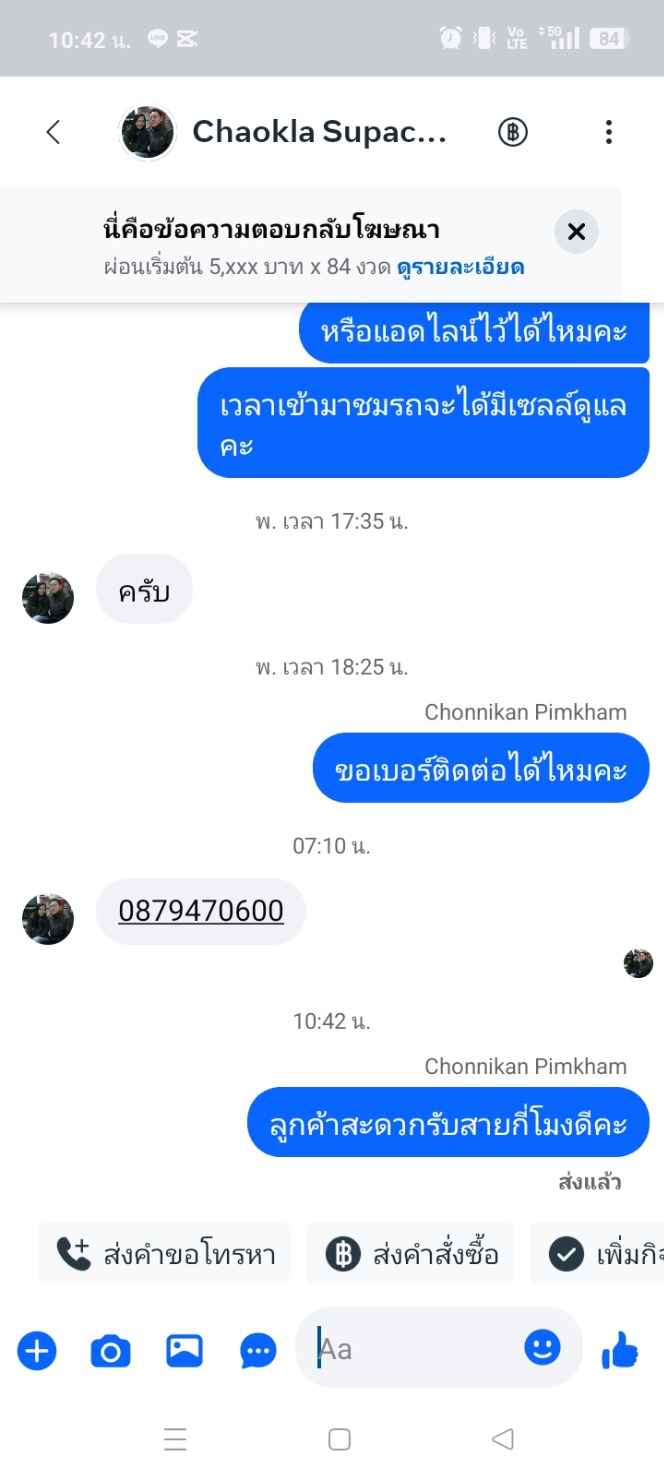This screenshot has height=1480, width=664.
Task: Open the photo gallery picker
Action: [x=185, y=1352]
